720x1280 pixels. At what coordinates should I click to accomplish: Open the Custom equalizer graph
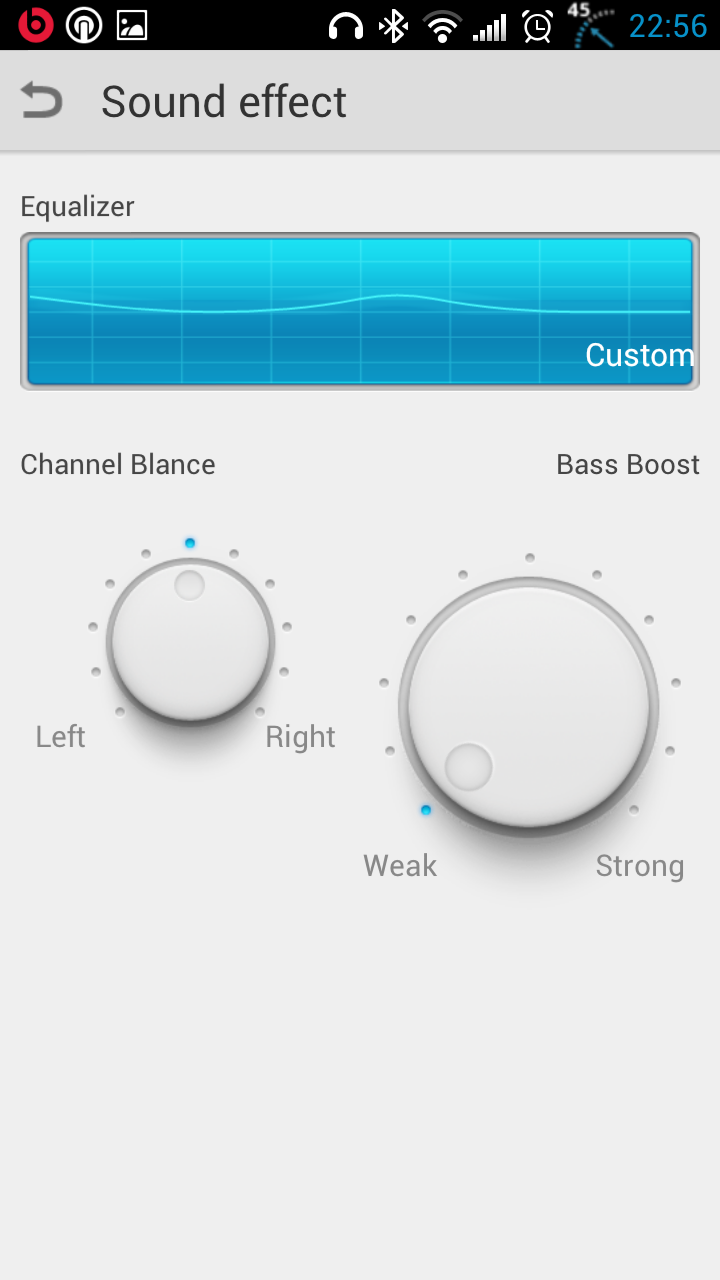click(x=360, y=311)
